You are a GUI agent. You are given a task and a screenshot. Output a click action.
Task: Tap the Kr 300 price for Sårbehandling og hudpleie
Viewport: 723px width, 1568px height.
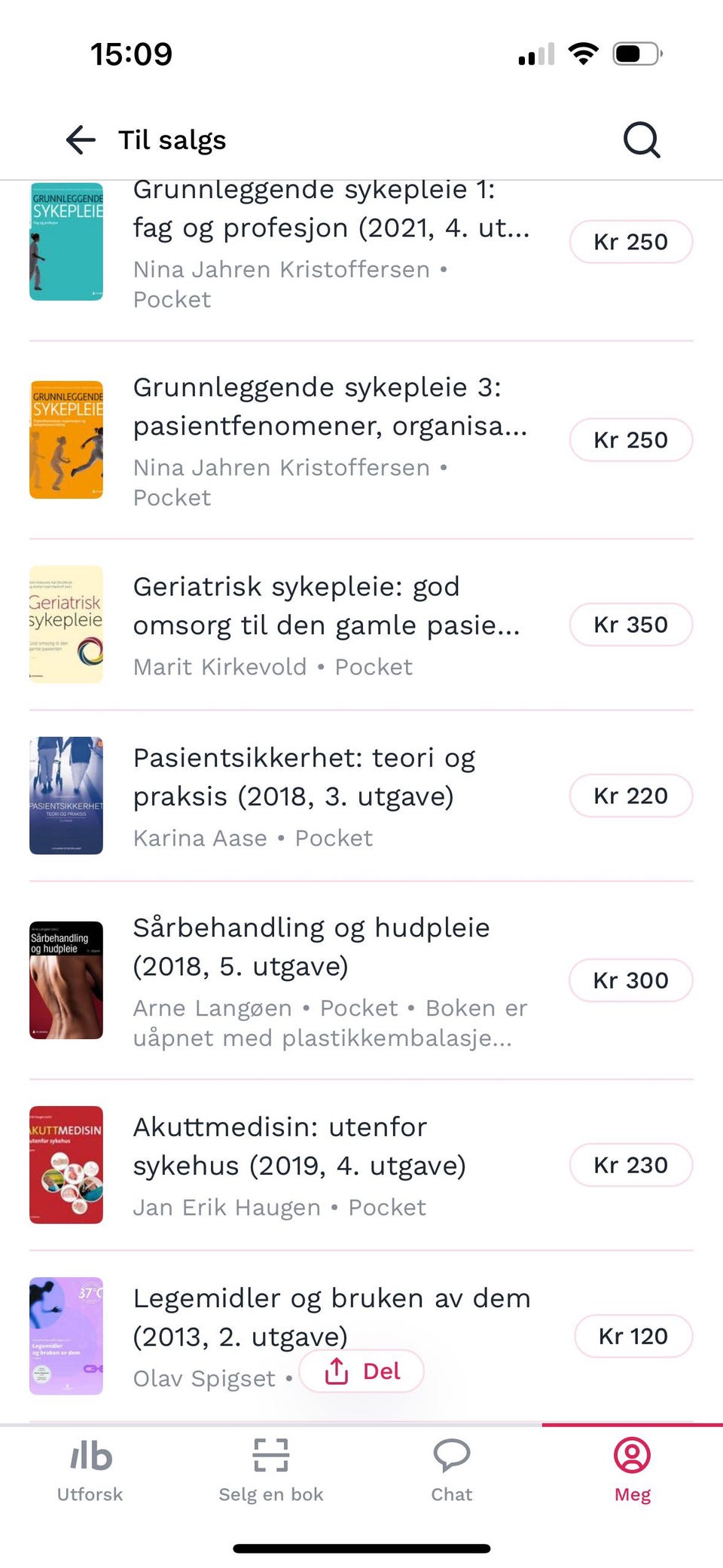tap(631, 980)
